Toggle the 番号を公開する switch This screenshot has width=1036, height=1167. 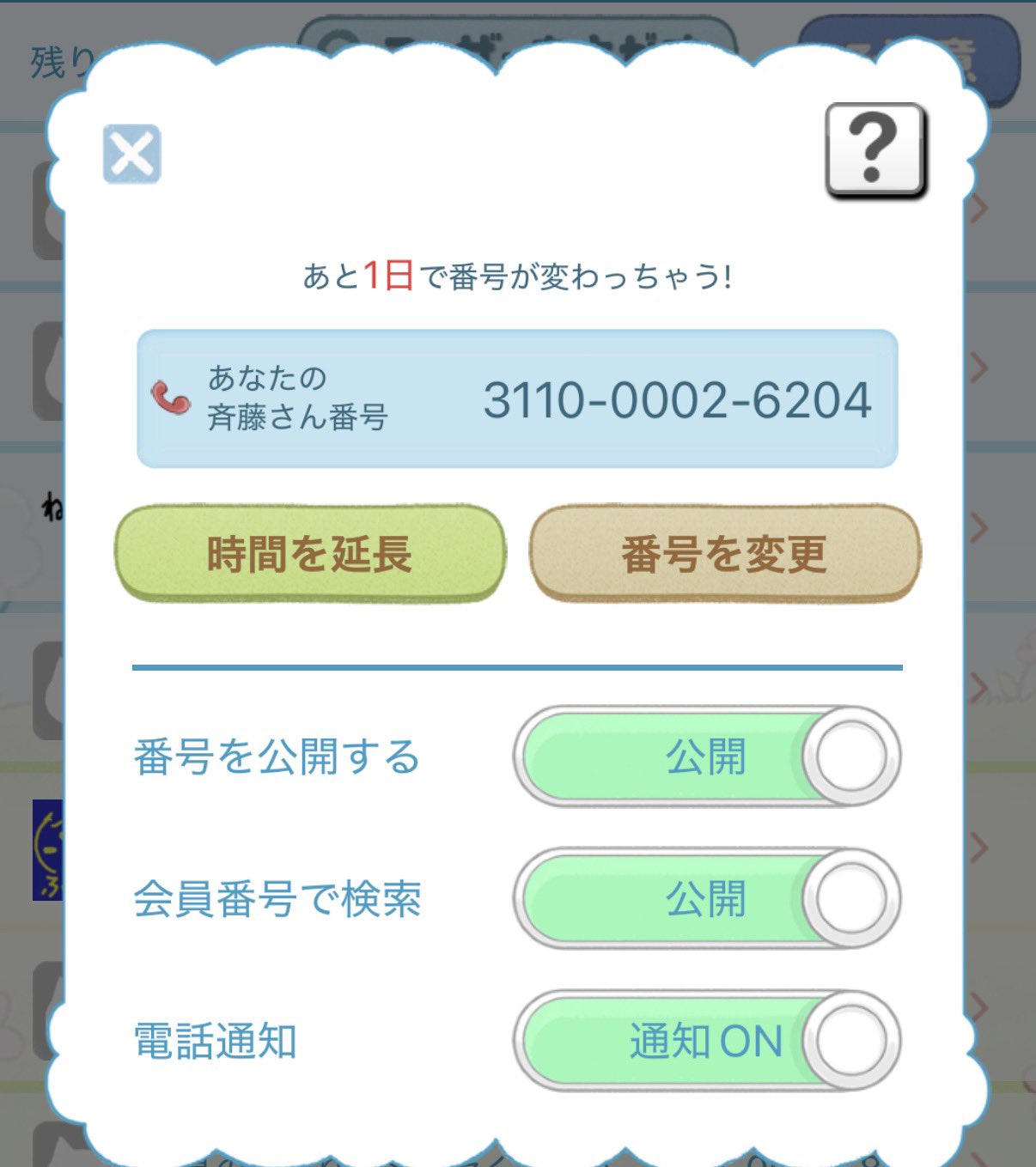pos(706,757)
